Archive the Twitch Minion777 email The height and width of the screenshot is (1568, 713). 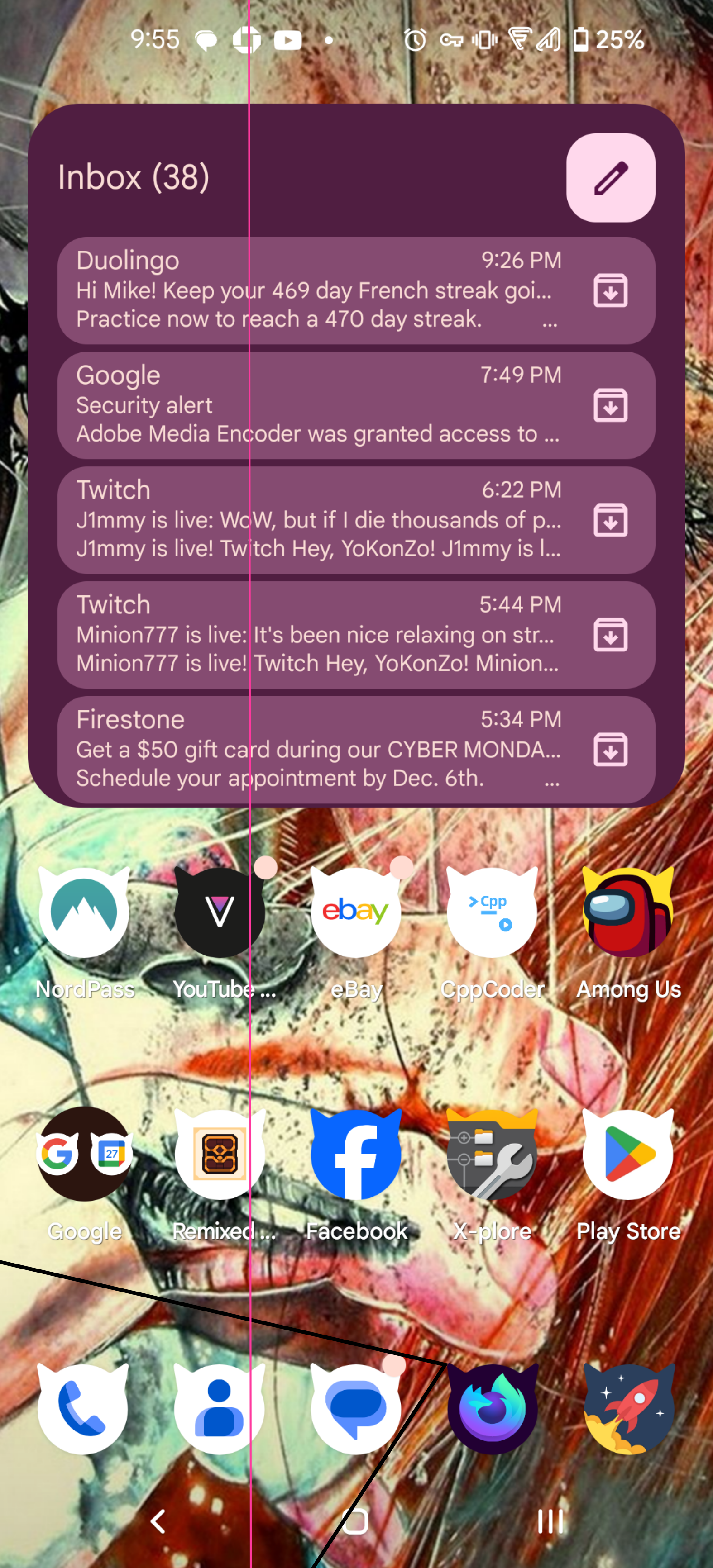point(610,635)
